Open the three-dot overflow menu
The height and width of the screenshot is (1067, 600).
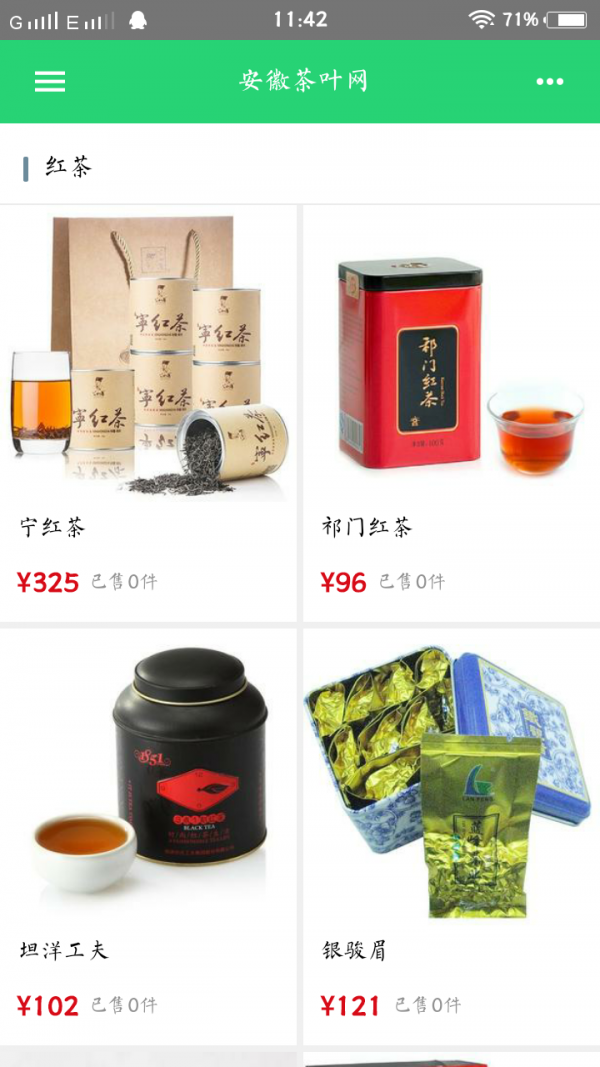point(549,82)
